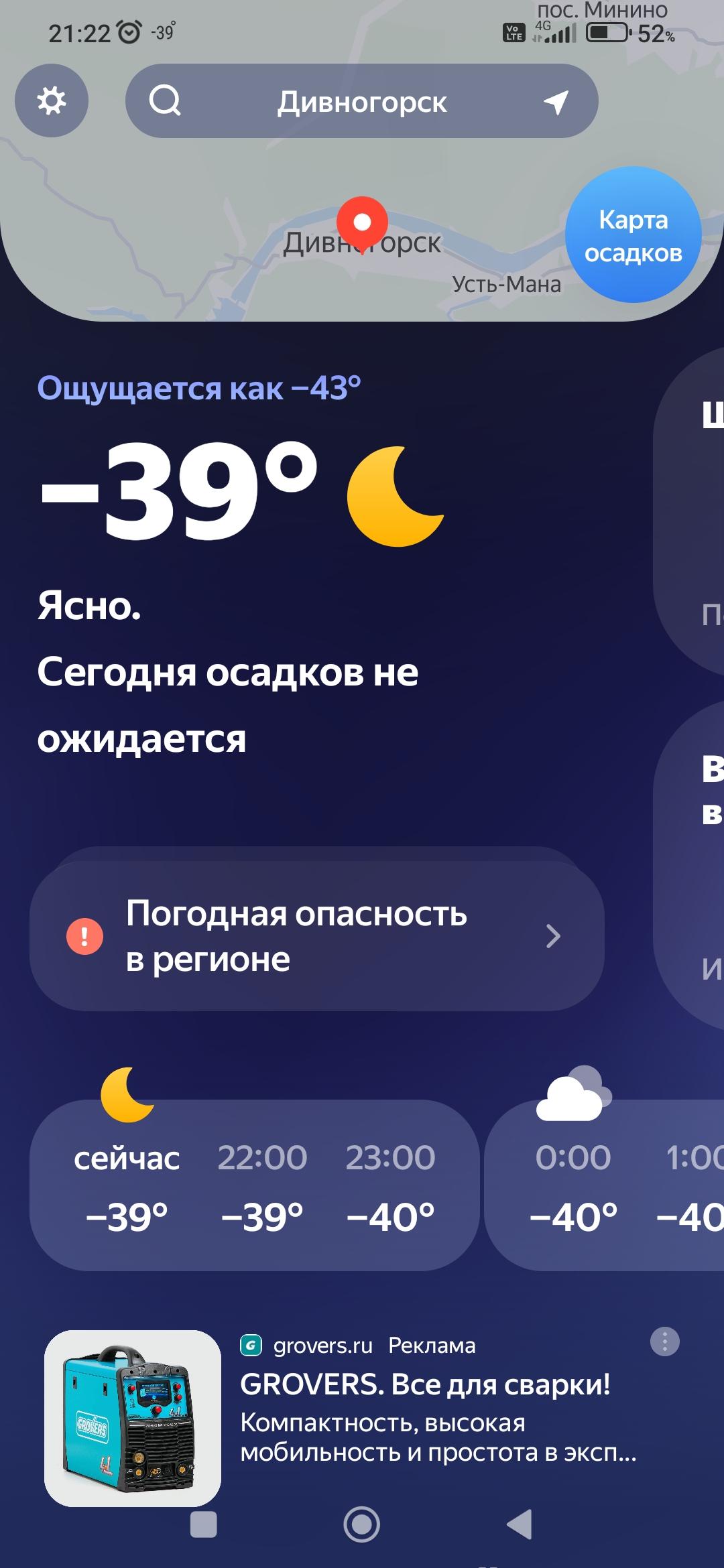Open Карта осадков precipitation map
The width and height of the screenshot is (724, 1568).
tap(633, 235)
